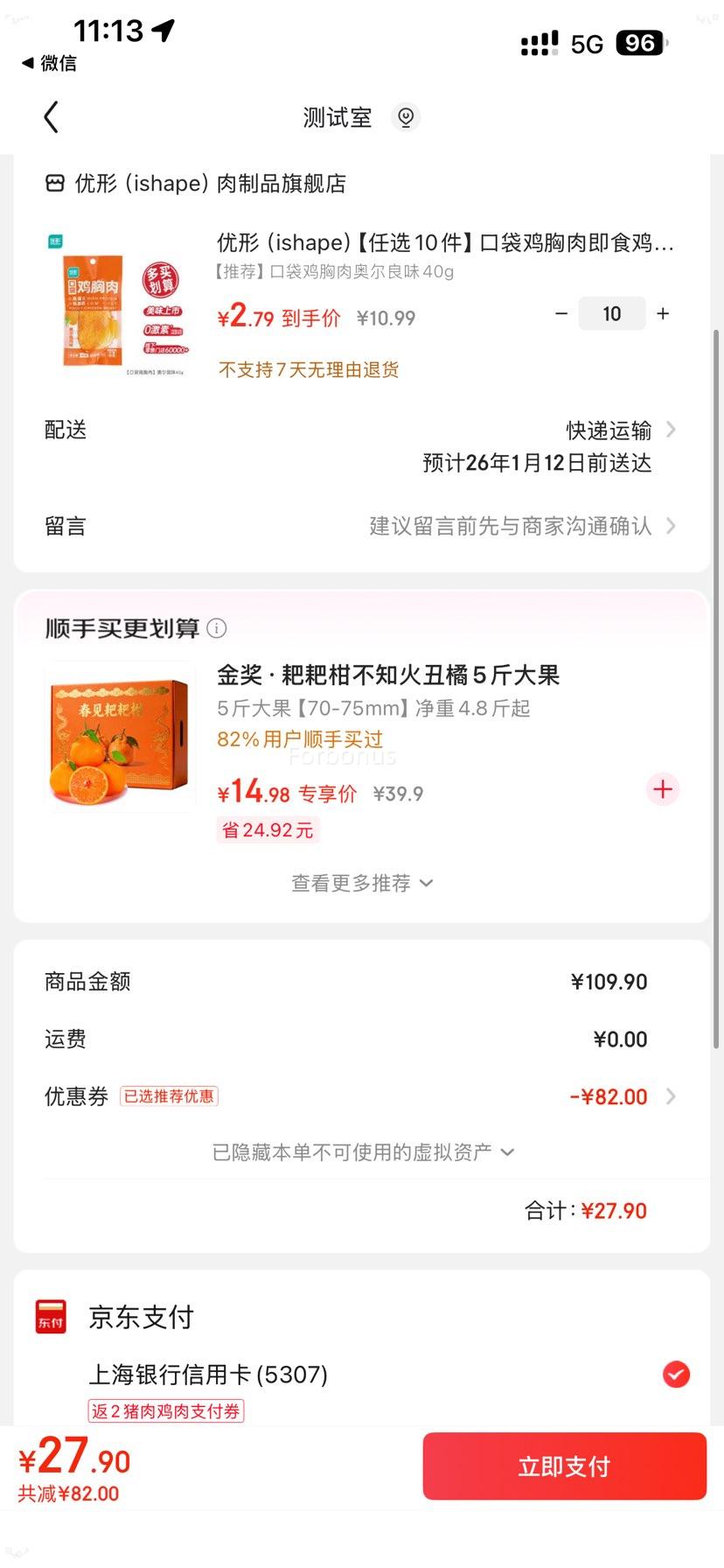Expand 查看更多推荐 recommendations
This screenshot has height=1568, width=724.
[x=361, y=883]
